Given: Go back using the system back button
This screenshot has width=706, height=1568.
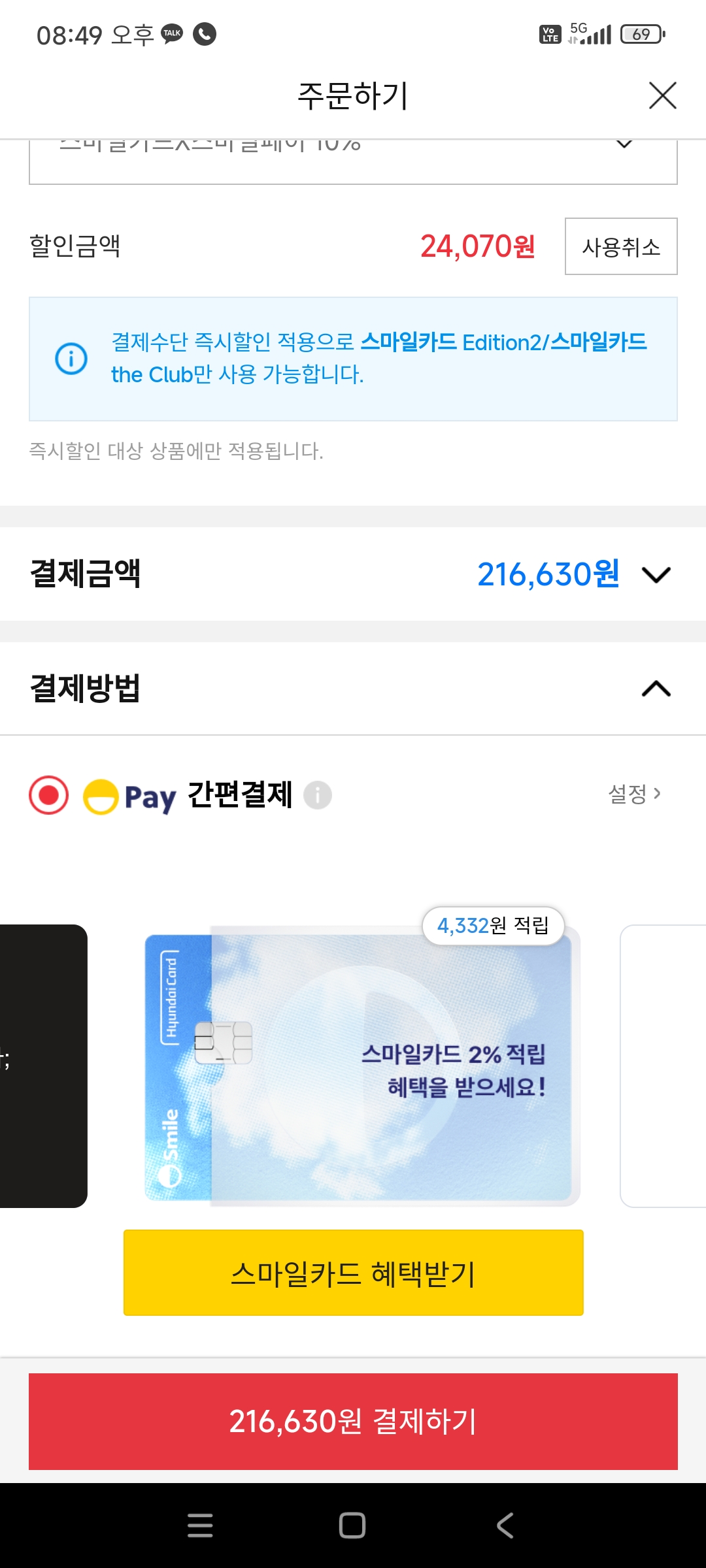Looking at the screenshot, I should click(505, 1526).
